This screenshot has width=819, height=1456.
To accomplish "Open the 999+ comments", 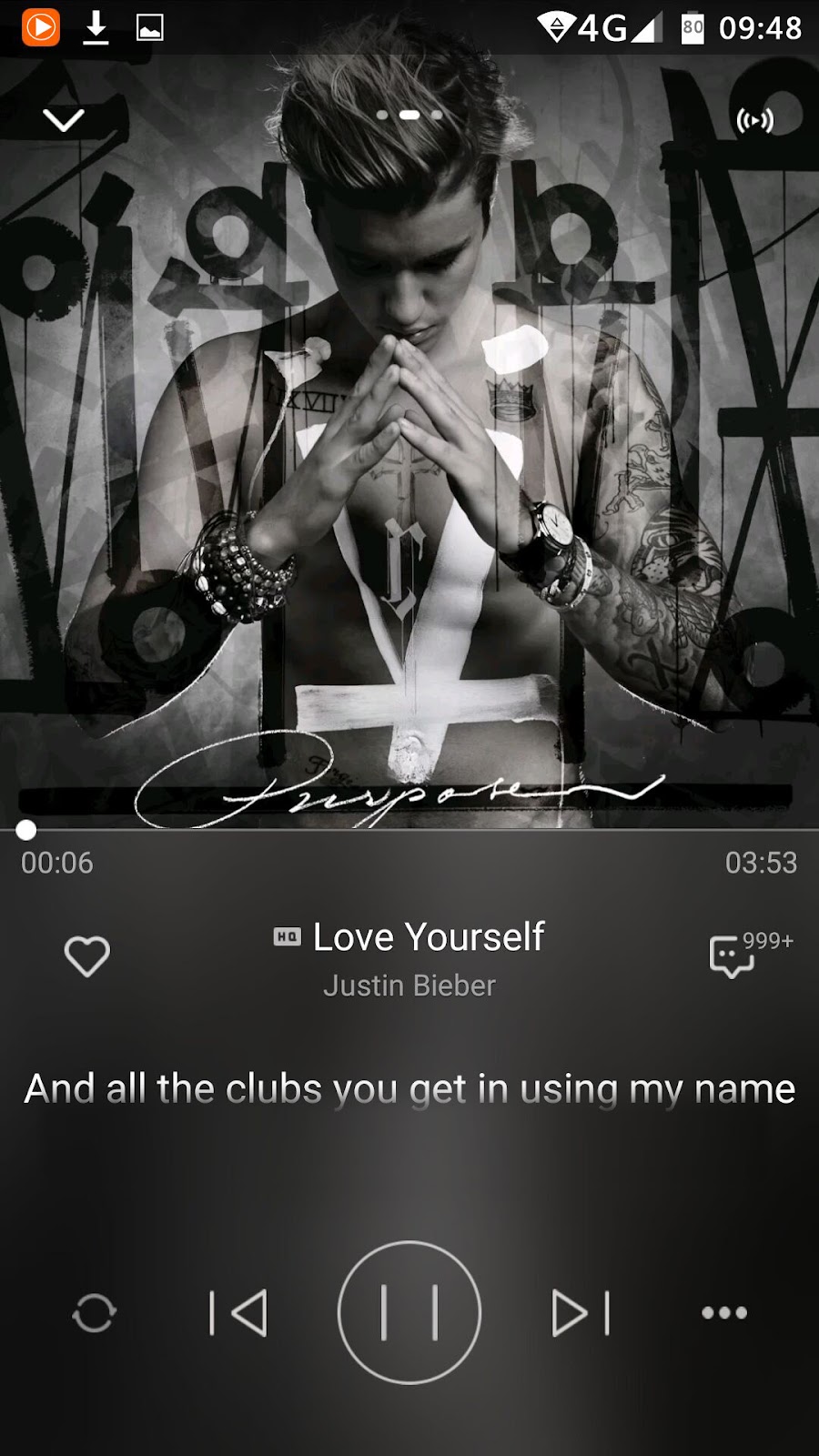I will pos(733,956).
